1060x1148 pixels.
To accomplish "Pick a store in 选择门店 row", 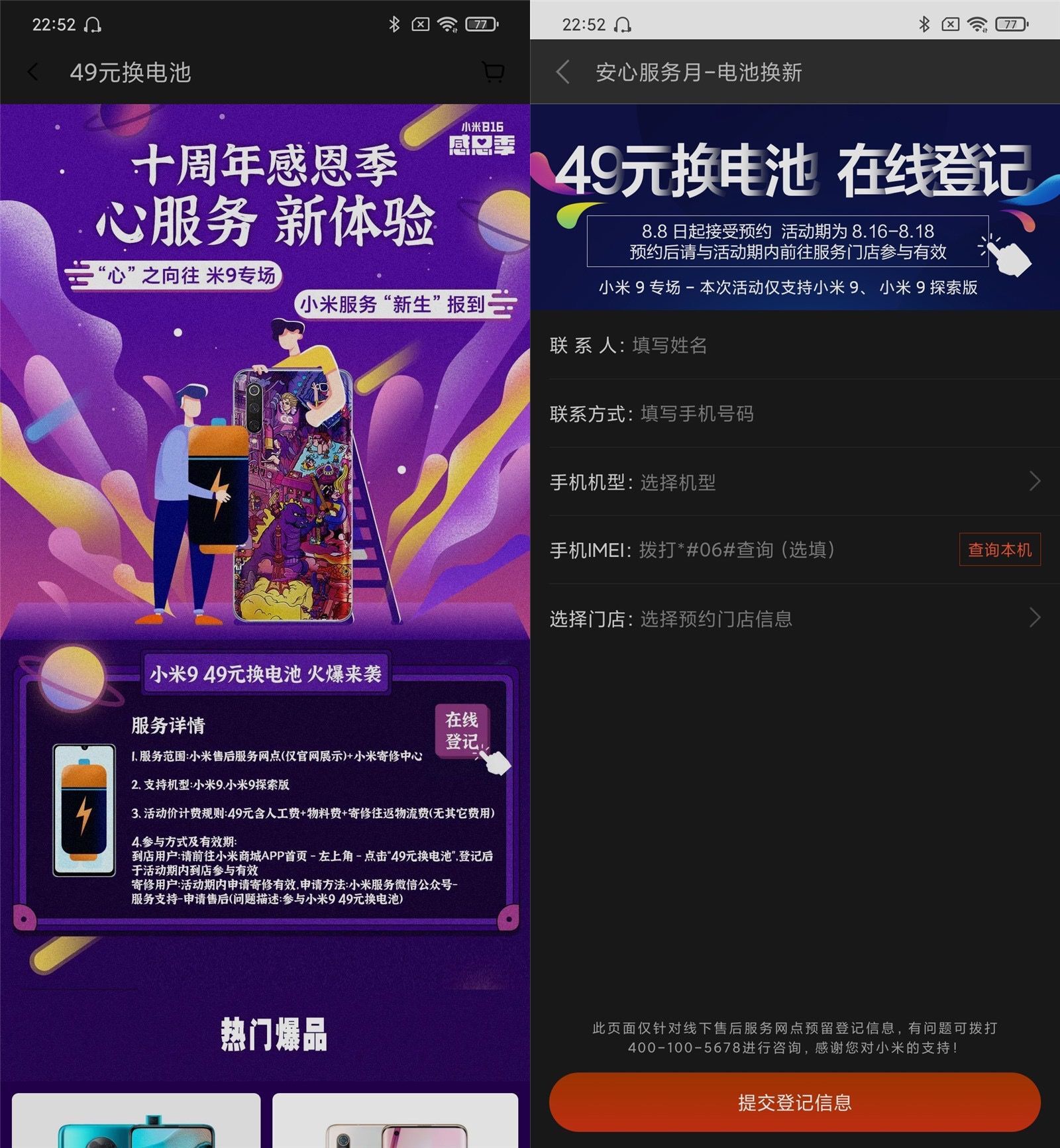I will (795, 619).
